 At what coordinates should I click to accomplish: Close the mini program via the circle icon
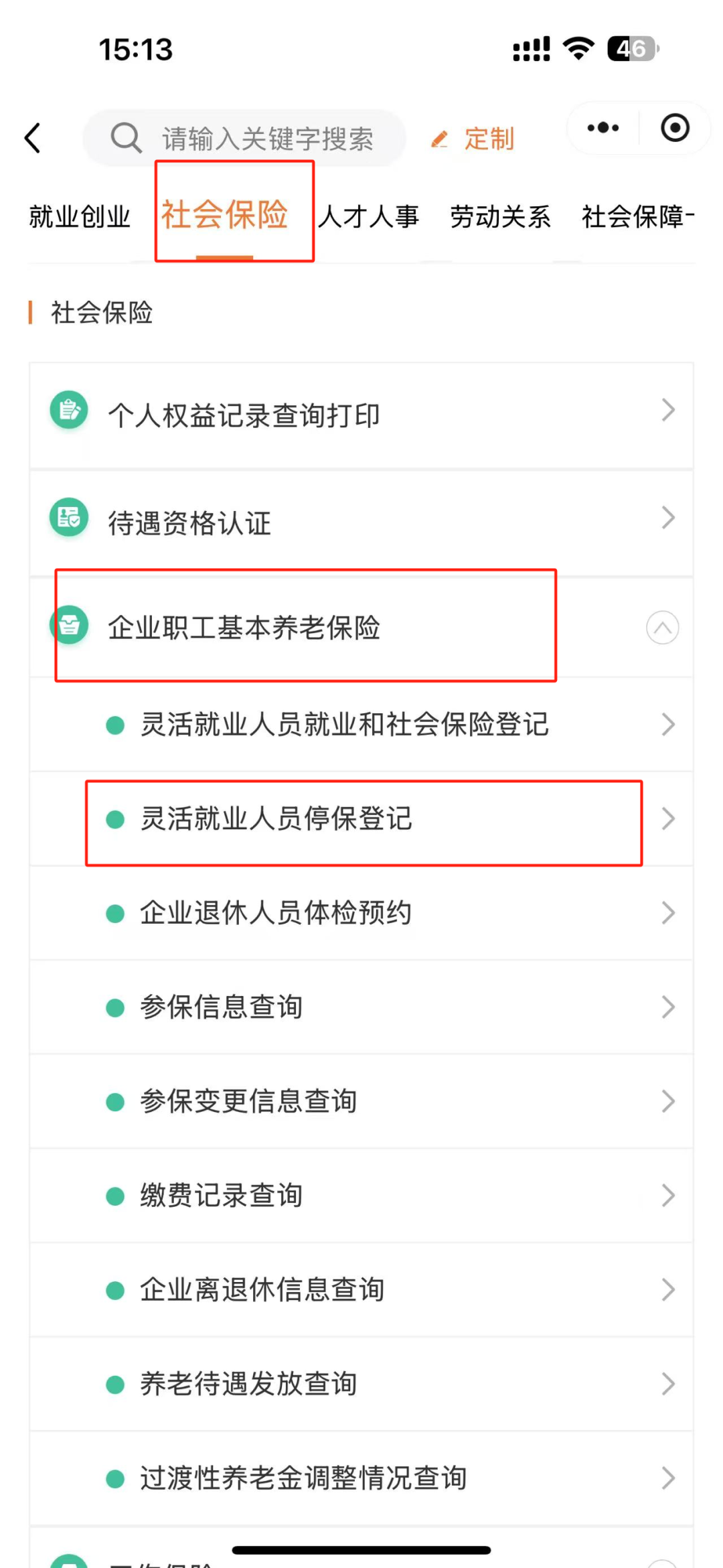click(x=674, y=127)
